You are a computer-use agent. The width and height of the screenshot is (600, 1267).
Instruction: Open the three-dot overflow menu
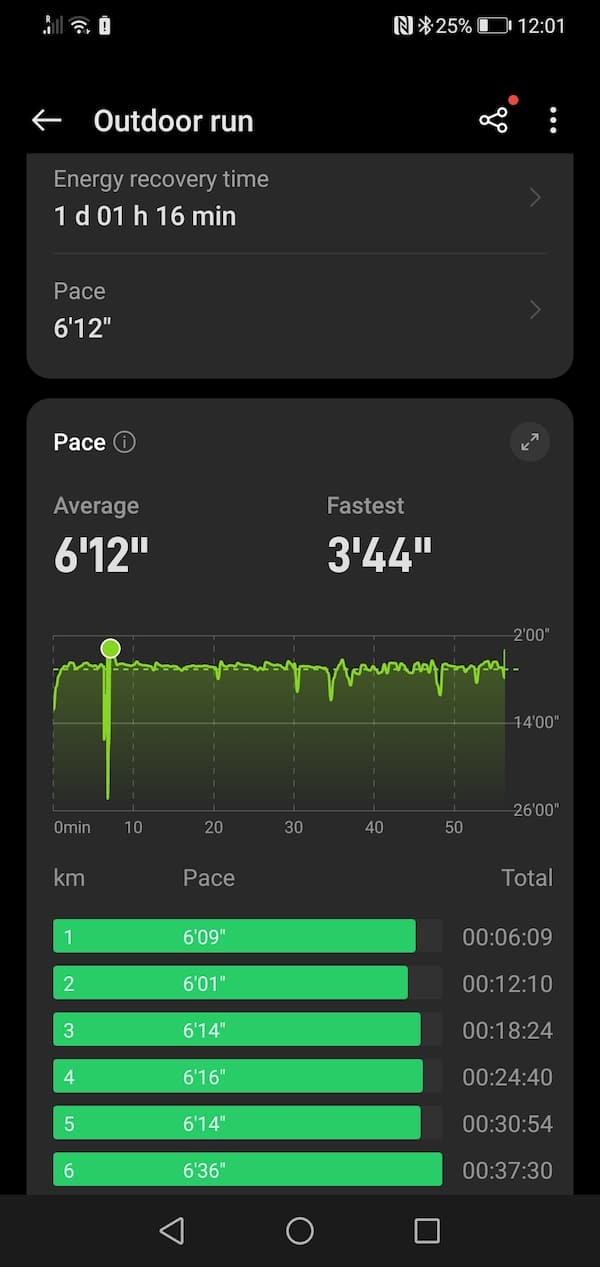pos(553,121)
